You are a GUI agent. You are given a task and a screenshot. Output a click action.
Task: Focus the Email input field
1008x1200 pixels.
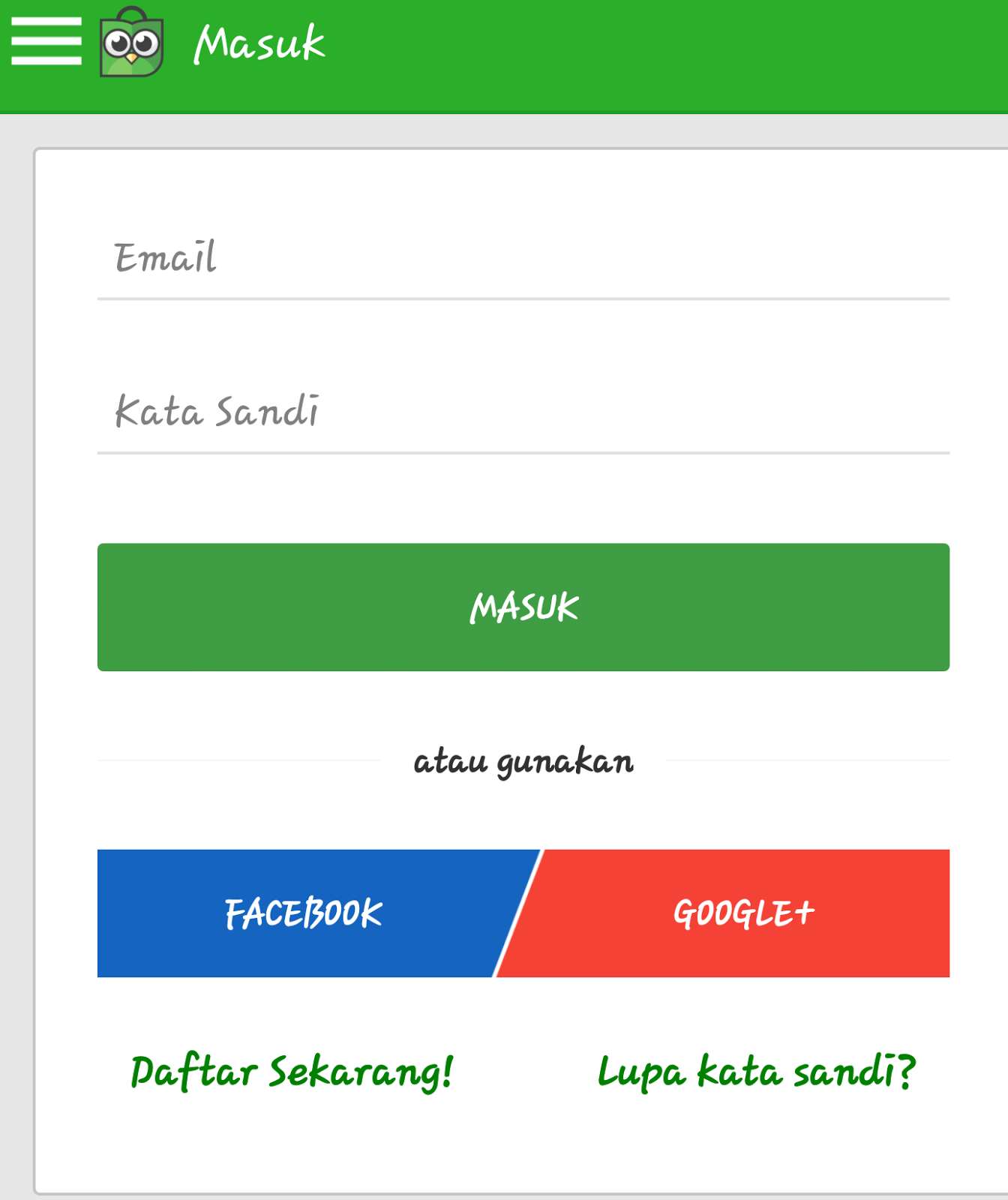[x=523, y=259]
